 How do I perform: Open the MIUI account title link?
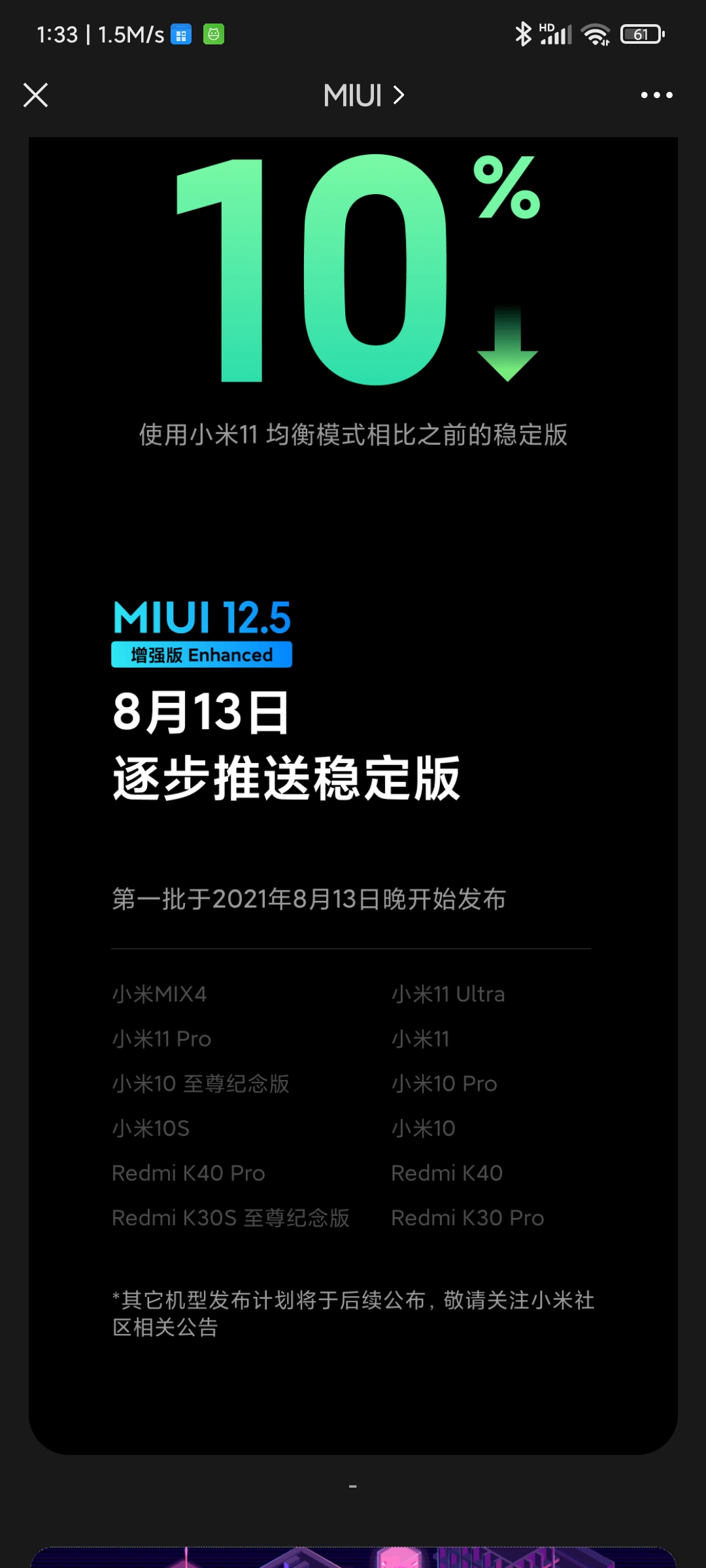click(364, 95)
